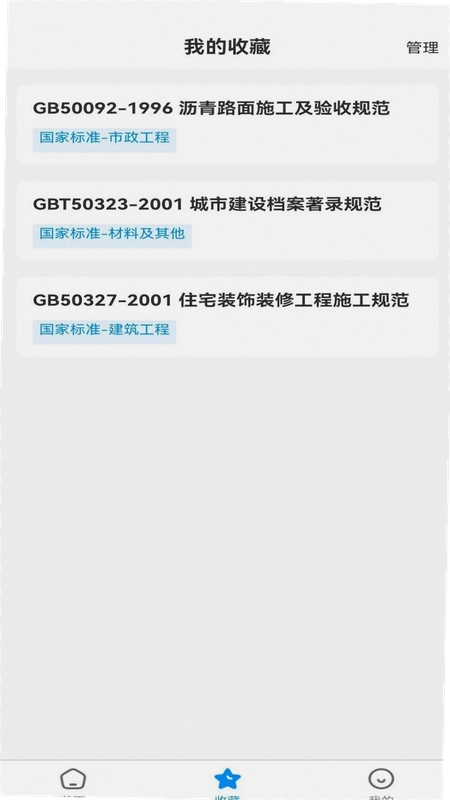This screenshot has width=450, height=800.
Task: Open GB50327-2001 住宅装饰装修工程施工规范
Action: coord(228,316)
